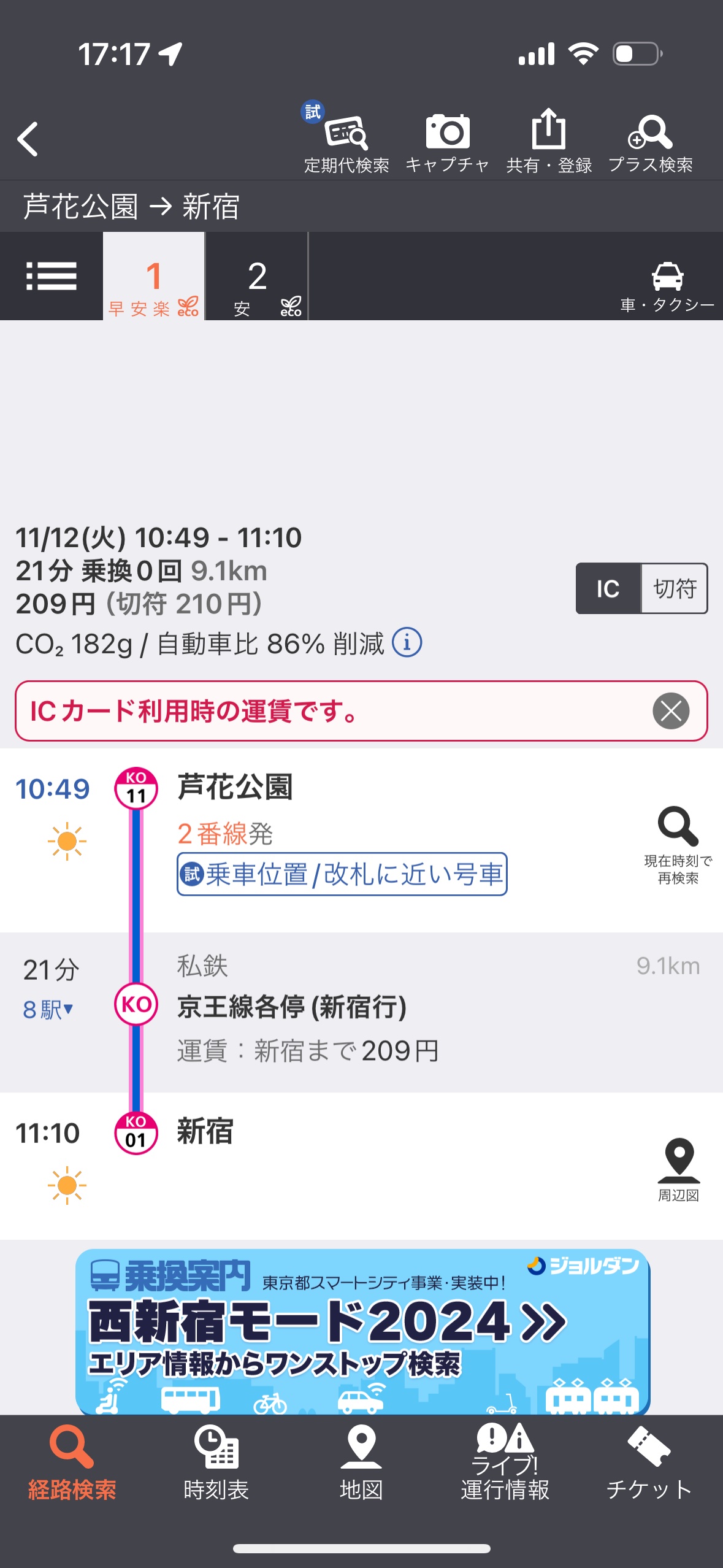
Task: Switch fare display to 切符
Action: point(674,588)
